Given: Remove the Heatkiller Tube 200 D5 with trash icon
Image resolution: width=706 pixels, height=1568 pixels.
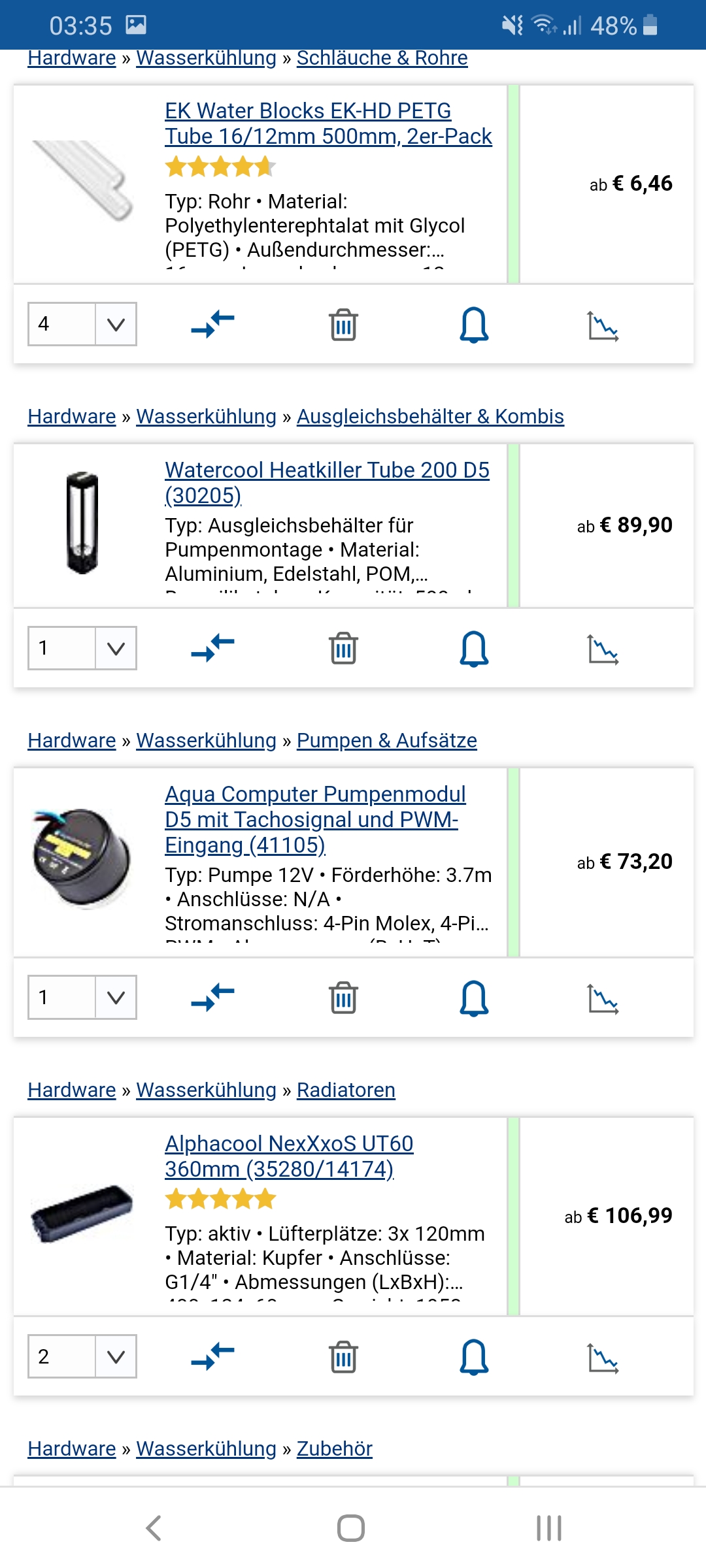Looking at the screenshot, I should (x=343, y=649).
